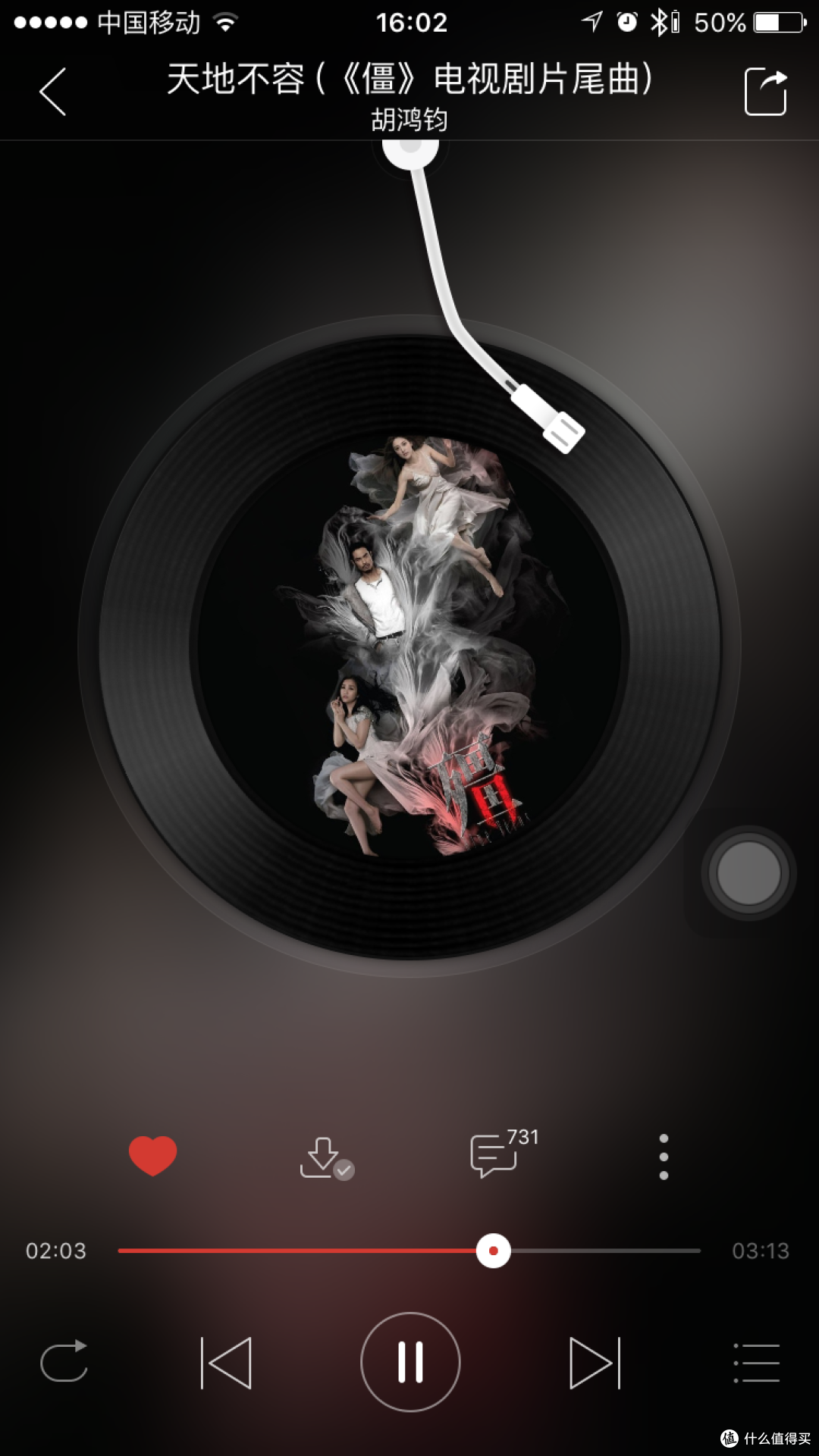
Task: Go back using the top-left arrow
Action: [52, 92]
